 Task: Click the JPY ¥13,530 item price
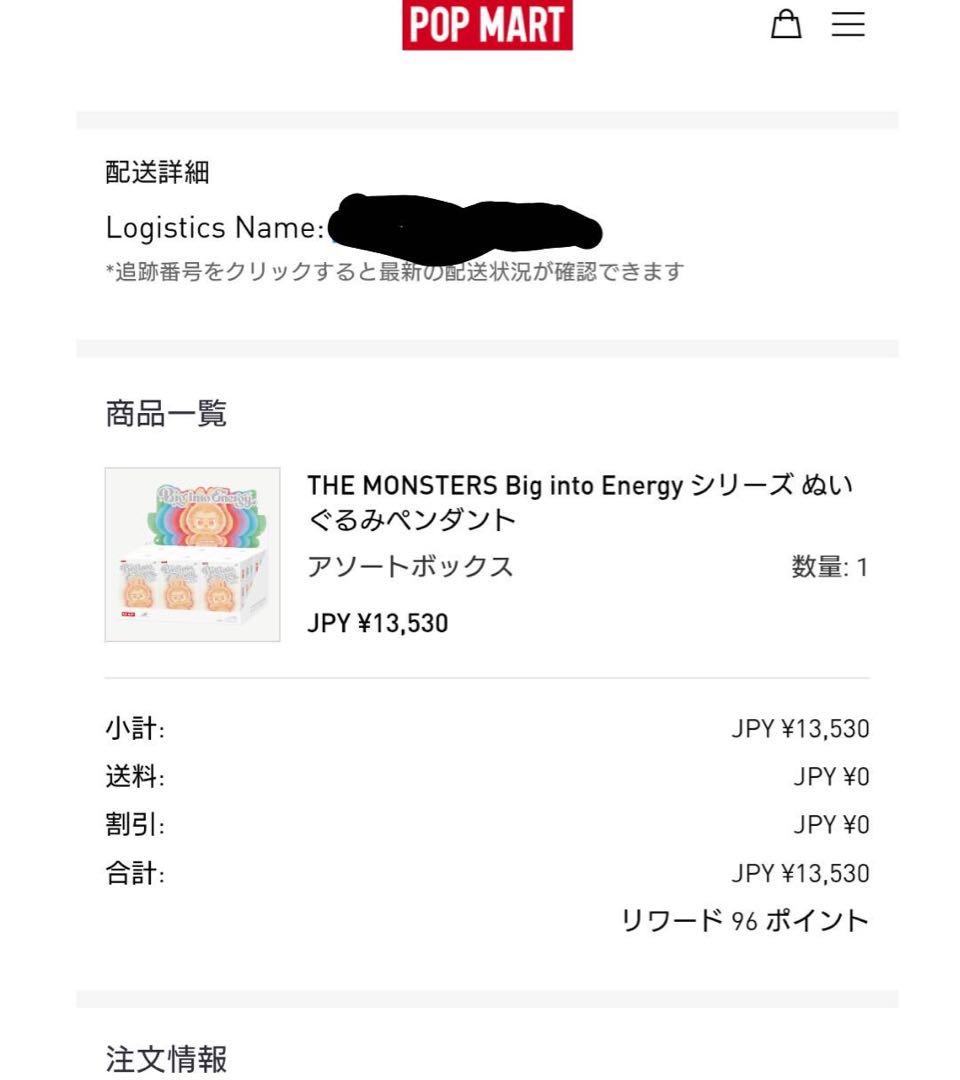click(x=377, y=622)
